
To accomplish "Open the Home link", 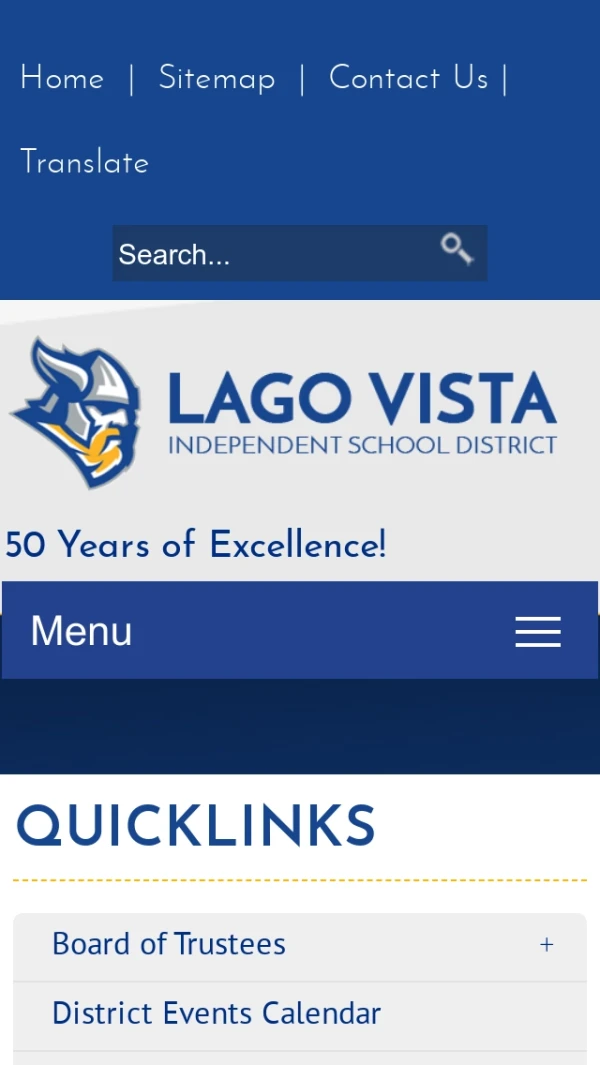I will point(62,78).
